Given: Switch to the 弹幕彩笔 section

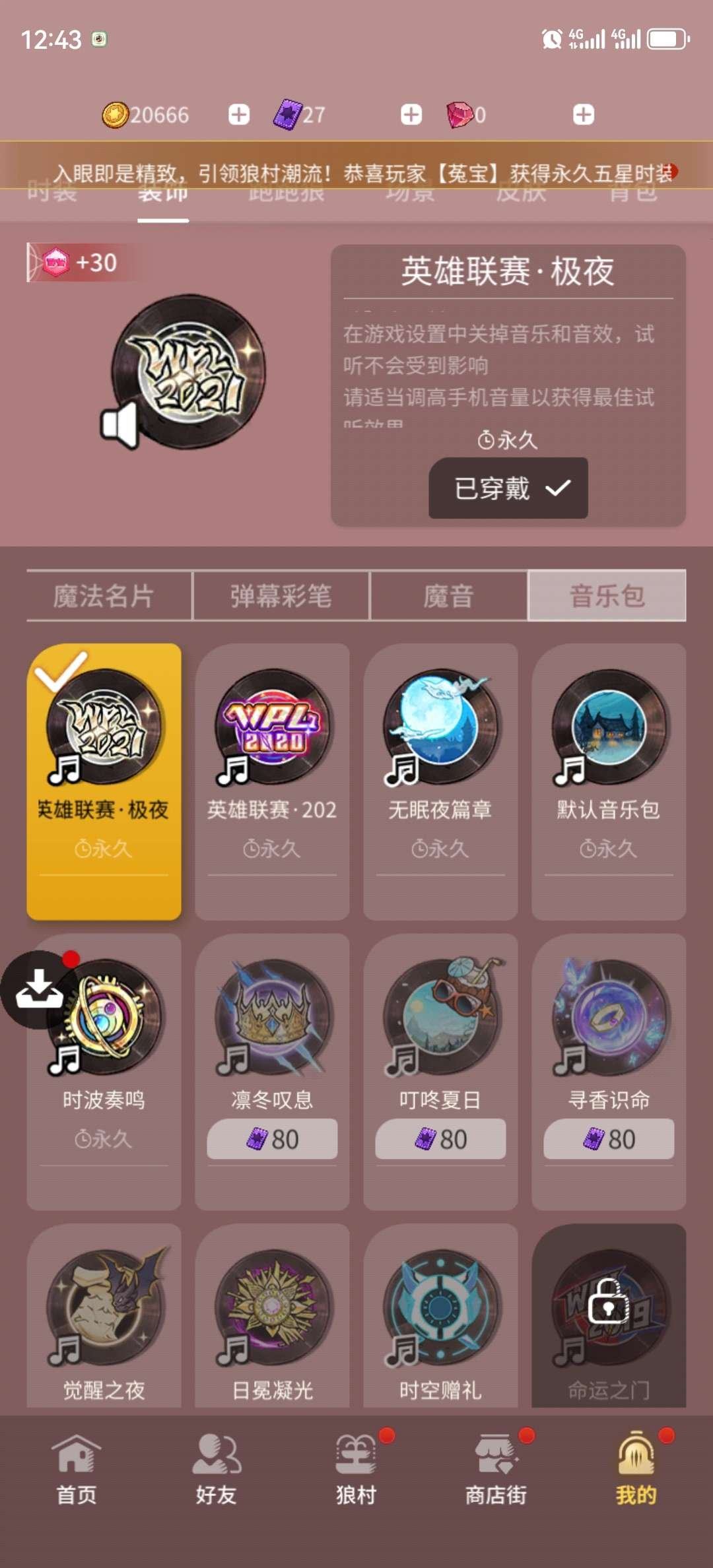Looking at the screenshot, I should [281, 597].
